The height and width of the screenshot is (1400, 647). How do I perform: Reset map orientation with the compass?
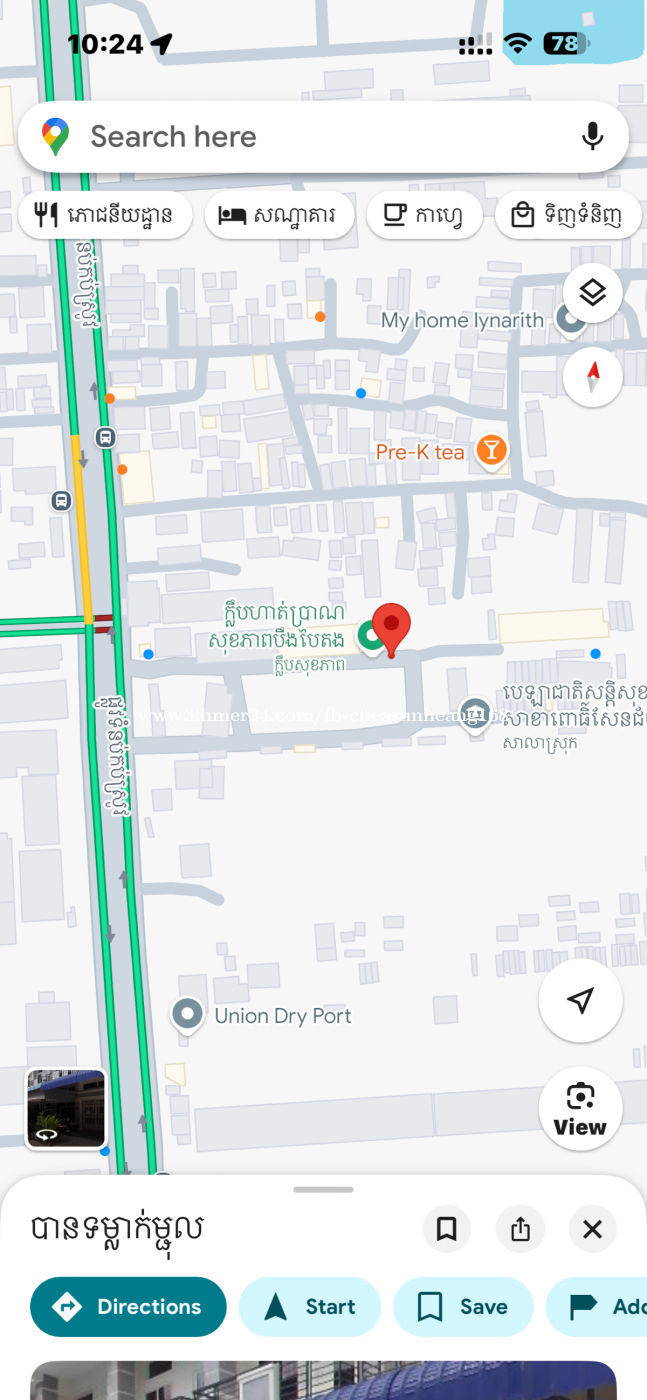click(x=593, y=377)
